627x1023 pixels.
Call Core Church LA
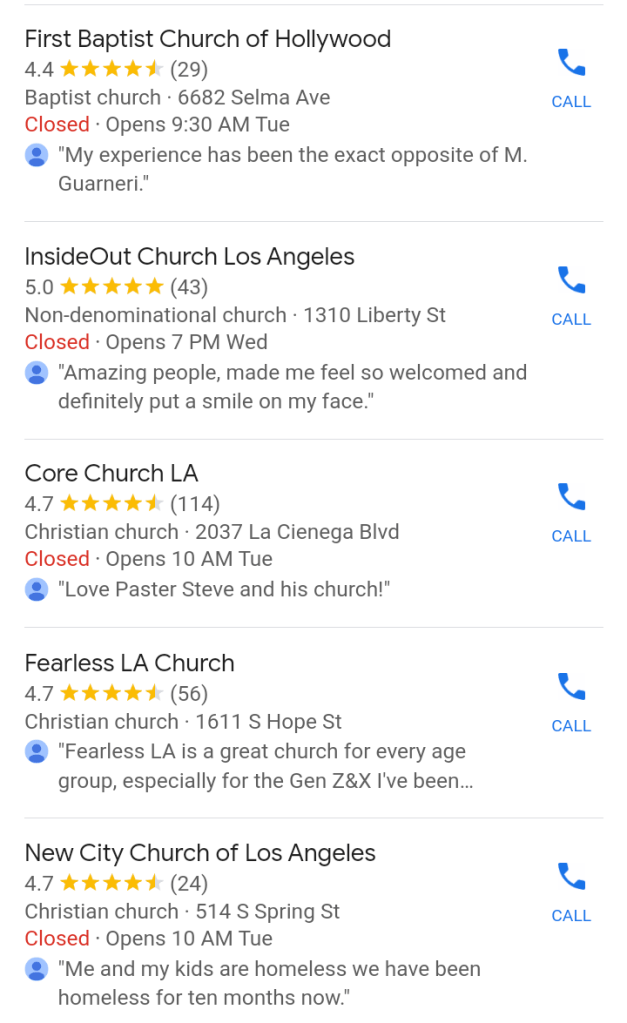point(571,512)
